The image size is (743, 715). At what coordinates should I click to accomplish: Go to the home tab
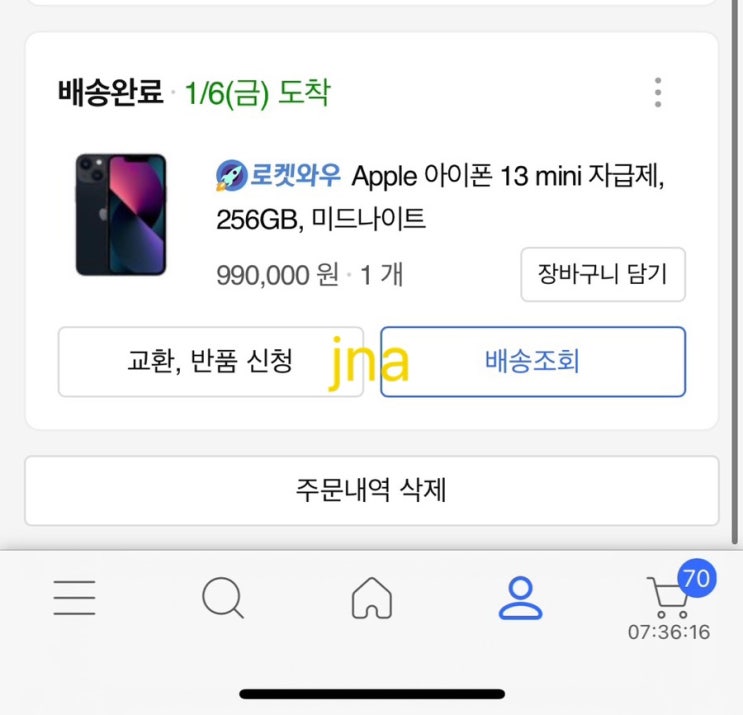[372, 597]
